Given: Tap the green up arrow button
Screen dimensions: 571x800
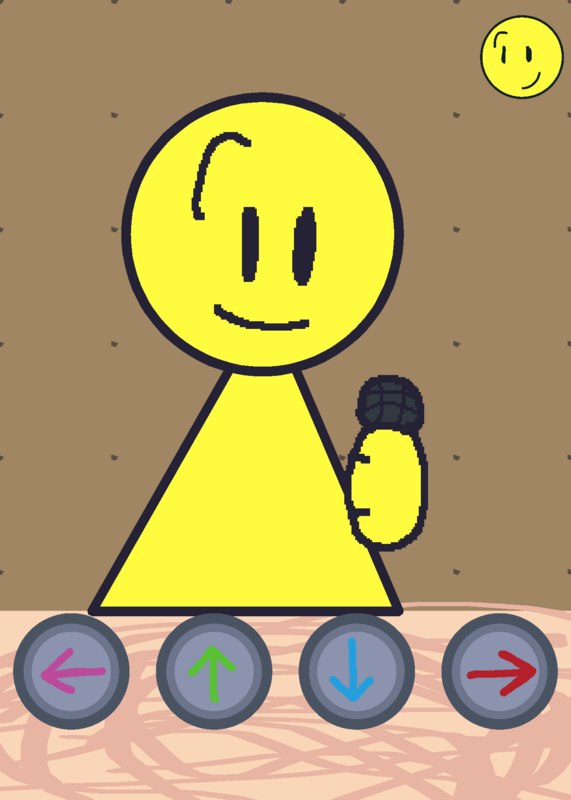Looking at the screenshot, I should pyautogui.click(x=213, y=671).
